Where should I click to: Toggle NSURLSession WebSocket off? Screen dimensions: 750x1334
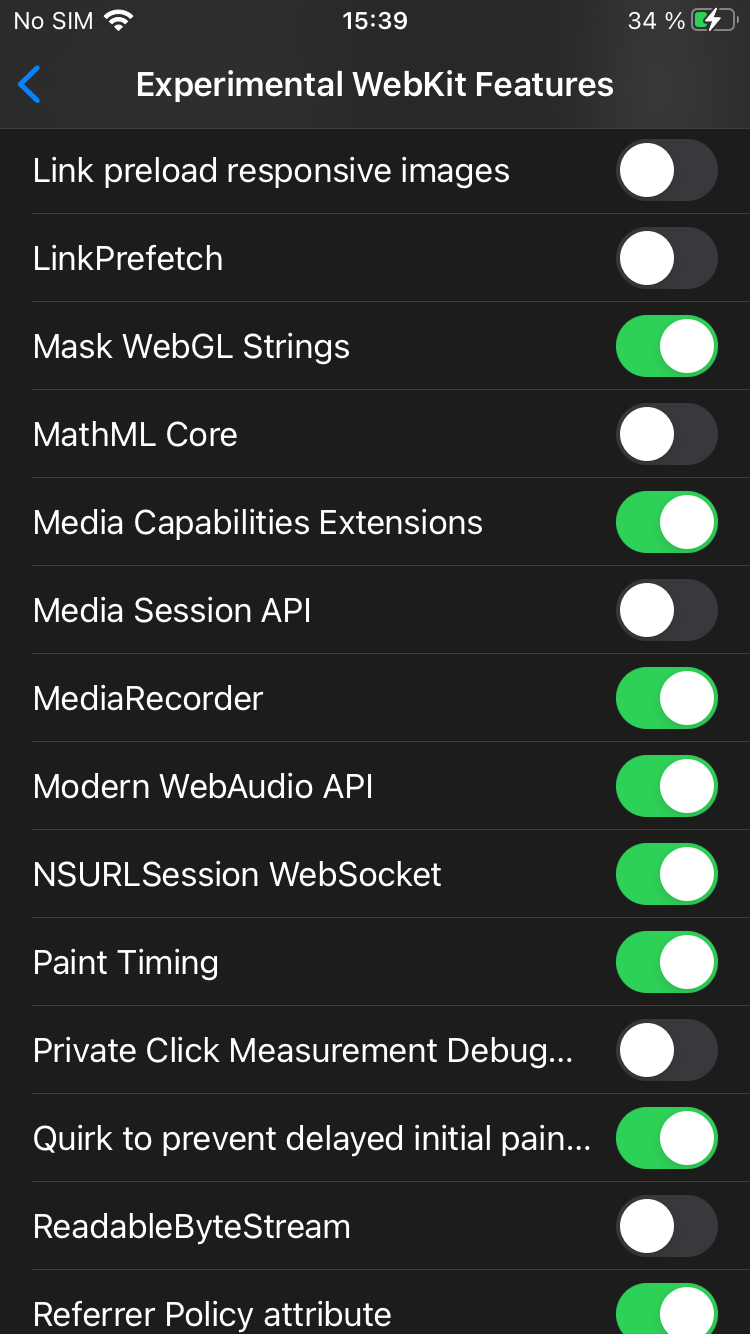(x=666, y=875)
